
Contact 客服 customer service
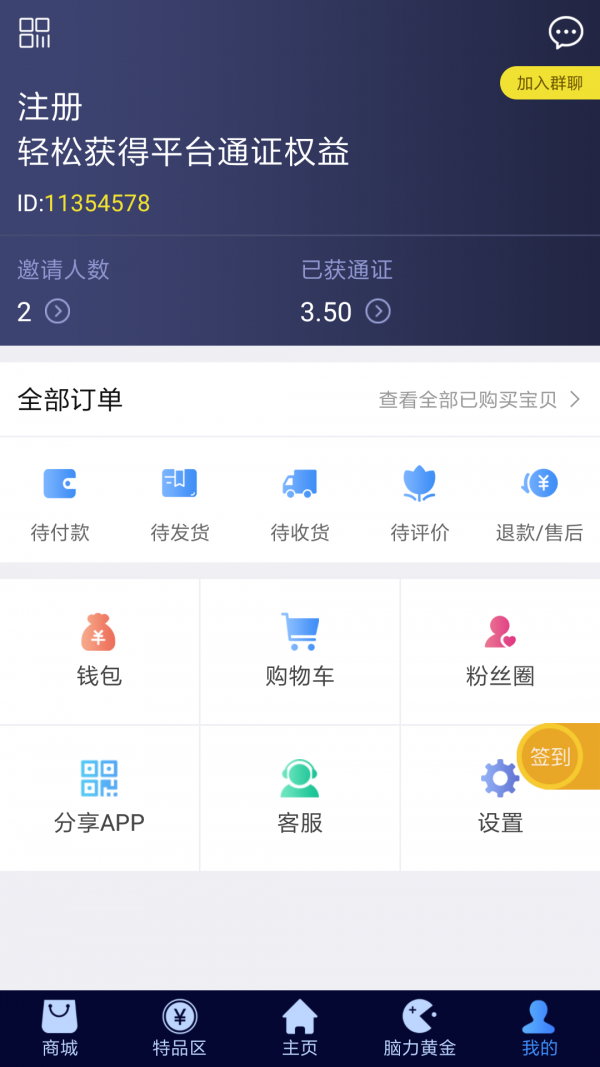click(x=300, y=797)
